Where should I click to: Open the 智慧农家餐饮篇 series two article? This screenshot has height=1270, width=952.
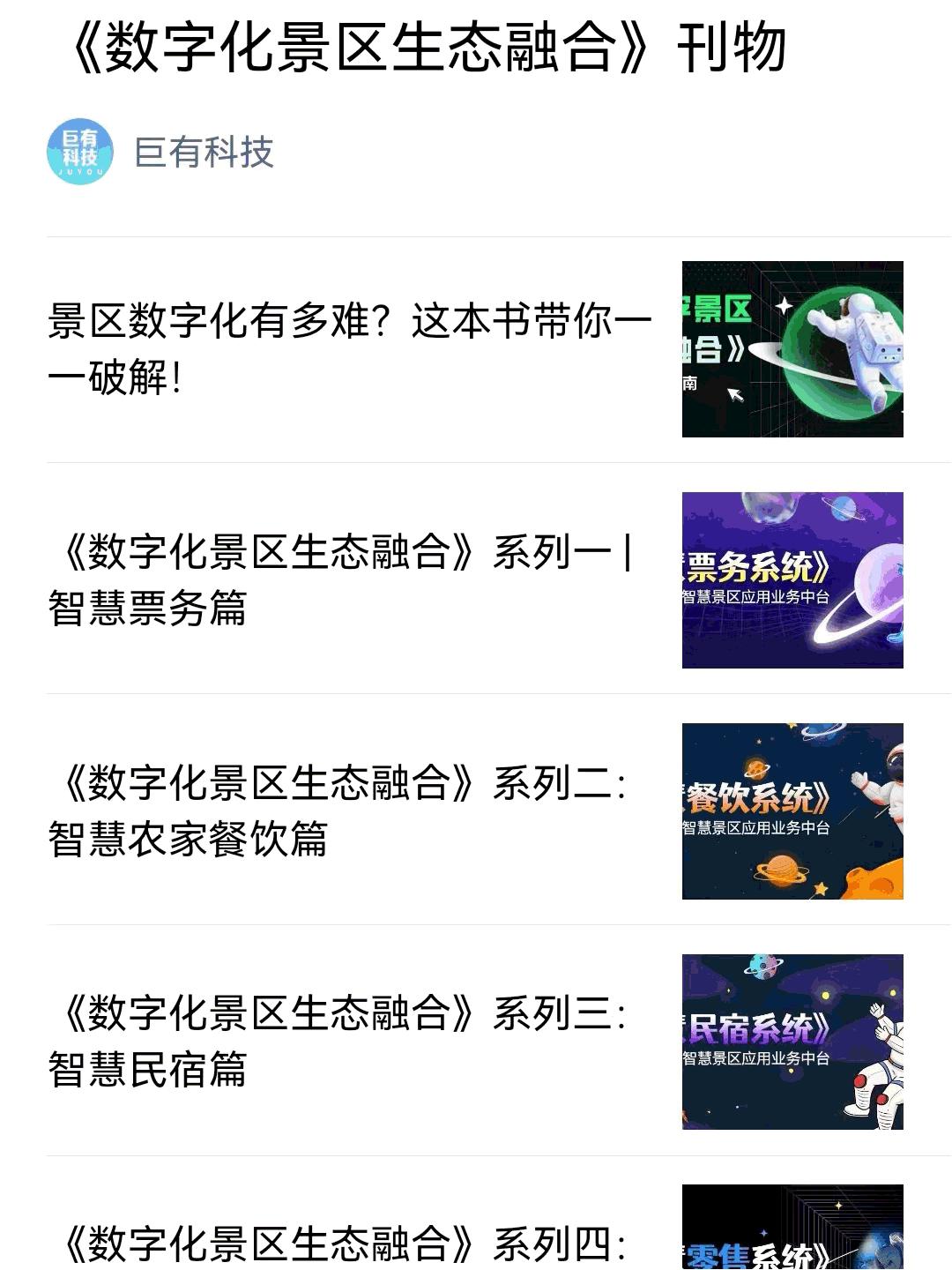pos(344,807)
